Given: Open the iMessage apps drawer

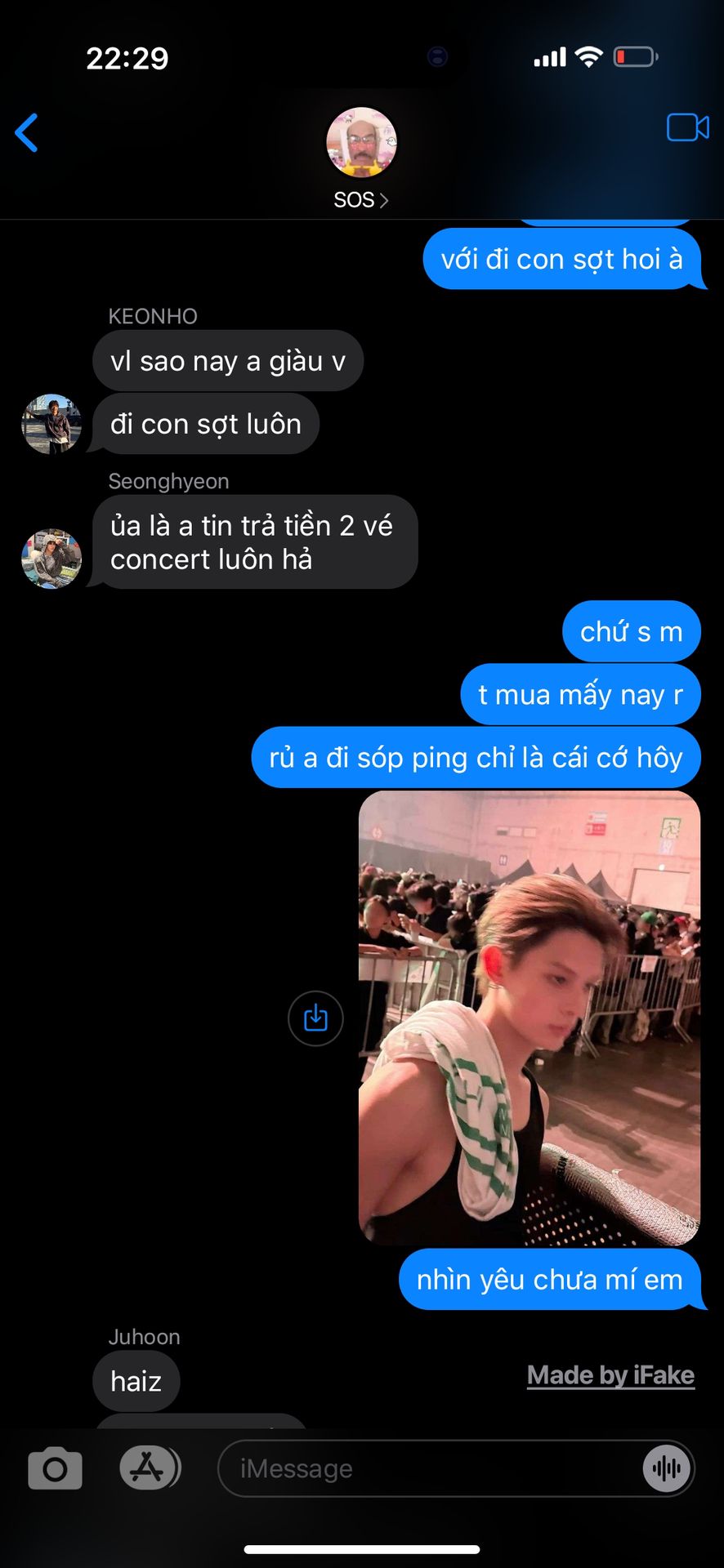Looking at the screenshot, I should (x=148, y=1468).
